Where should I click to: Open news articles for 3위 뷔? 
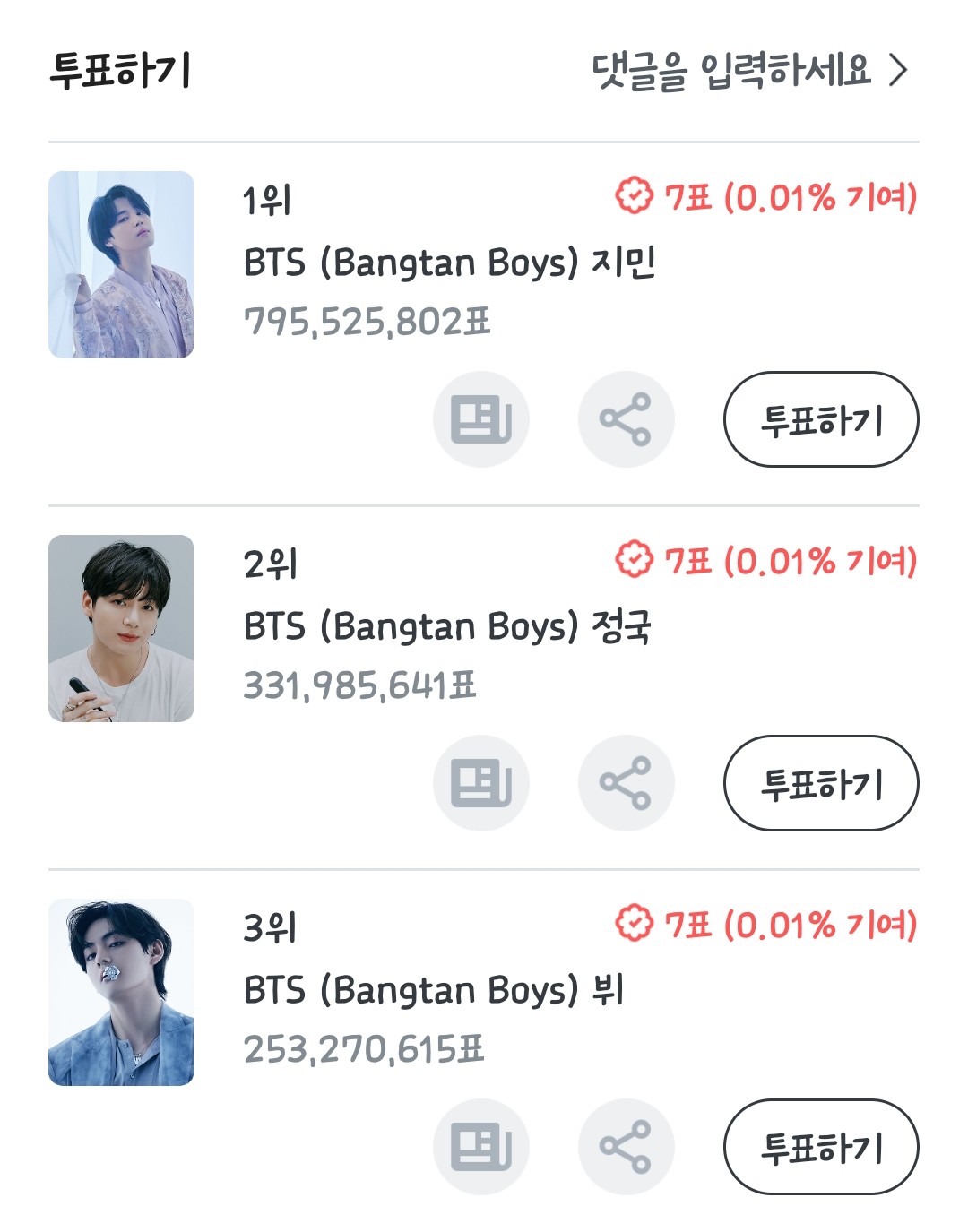[x=481, y=1147]
